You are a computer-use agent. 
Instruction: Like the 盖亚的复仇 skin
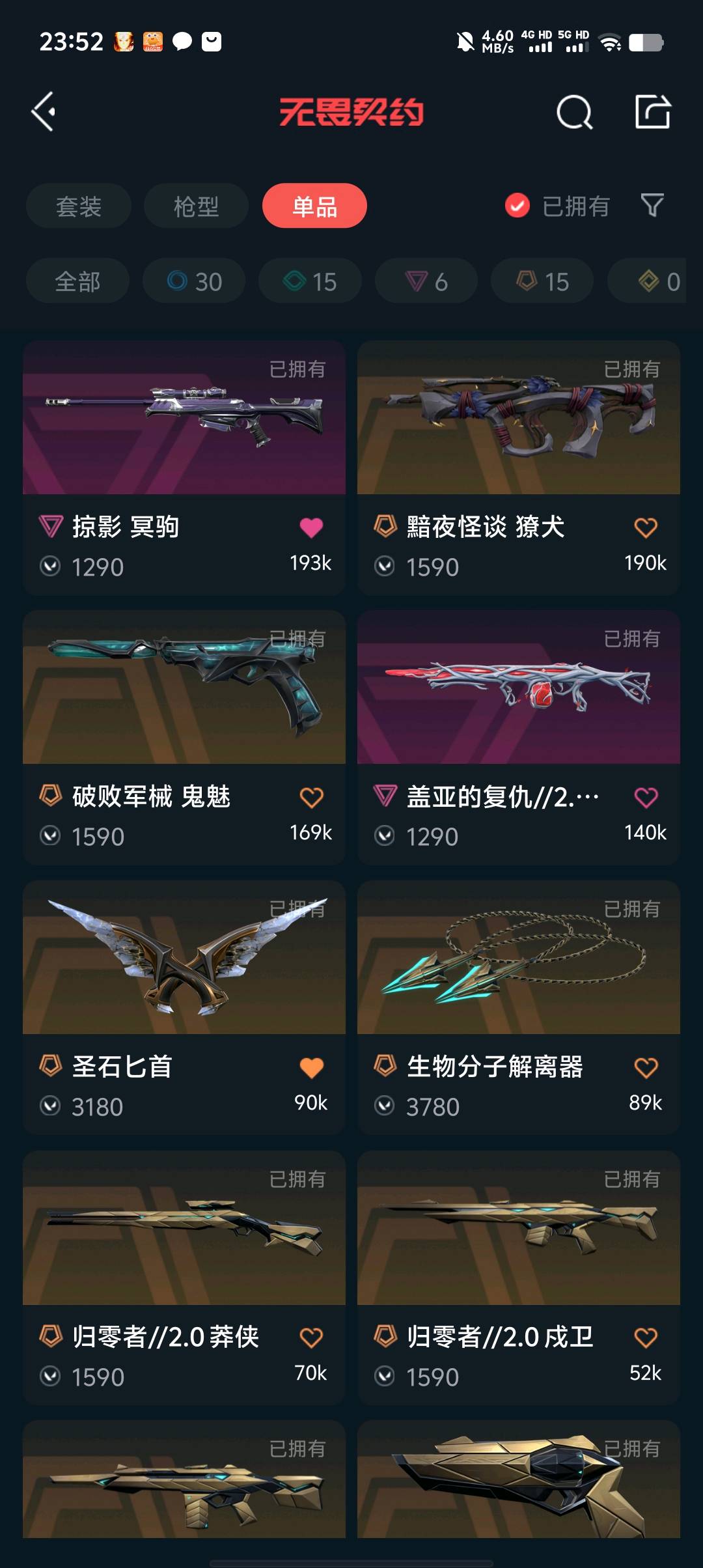click(646, 798)
